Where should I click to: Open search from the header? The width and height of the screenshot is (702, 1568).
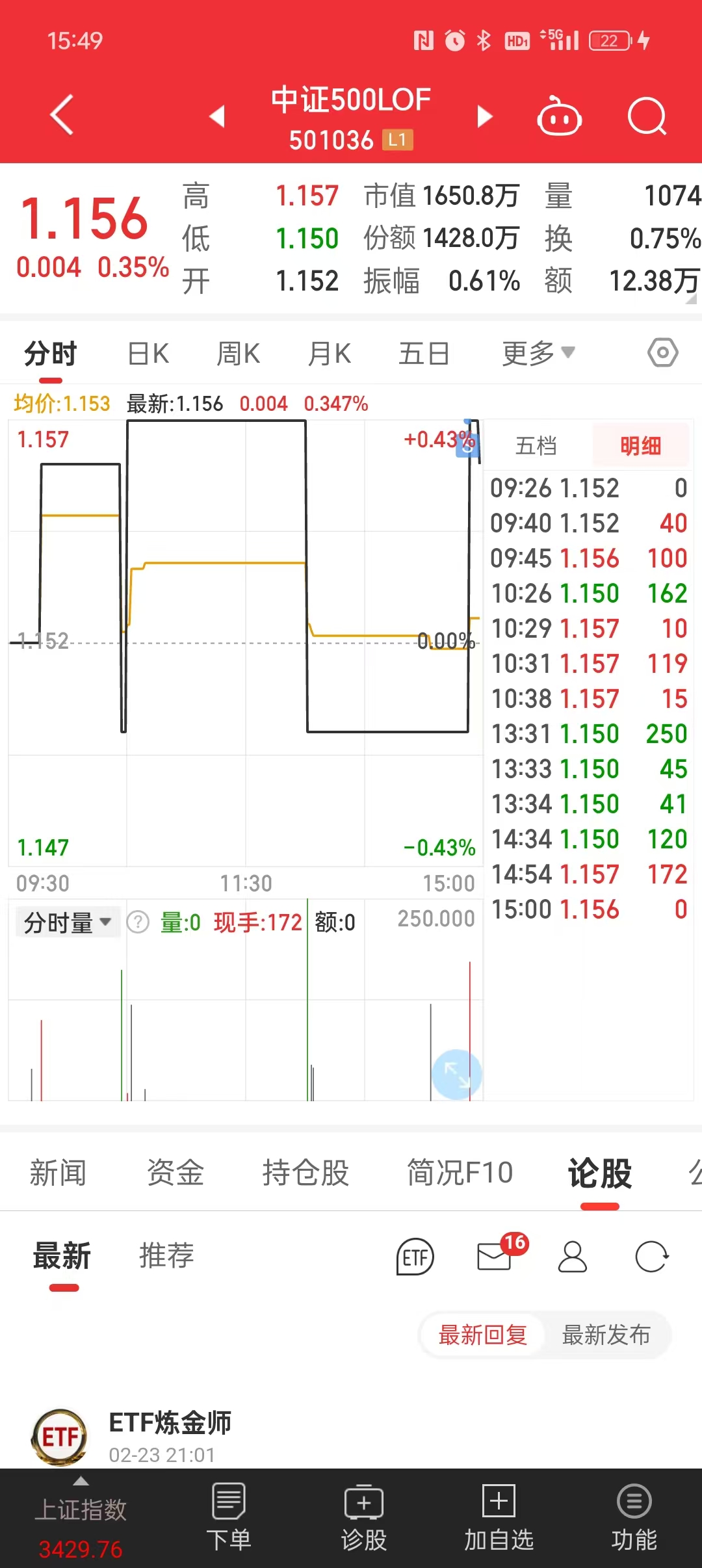click(x=647, y=116)
